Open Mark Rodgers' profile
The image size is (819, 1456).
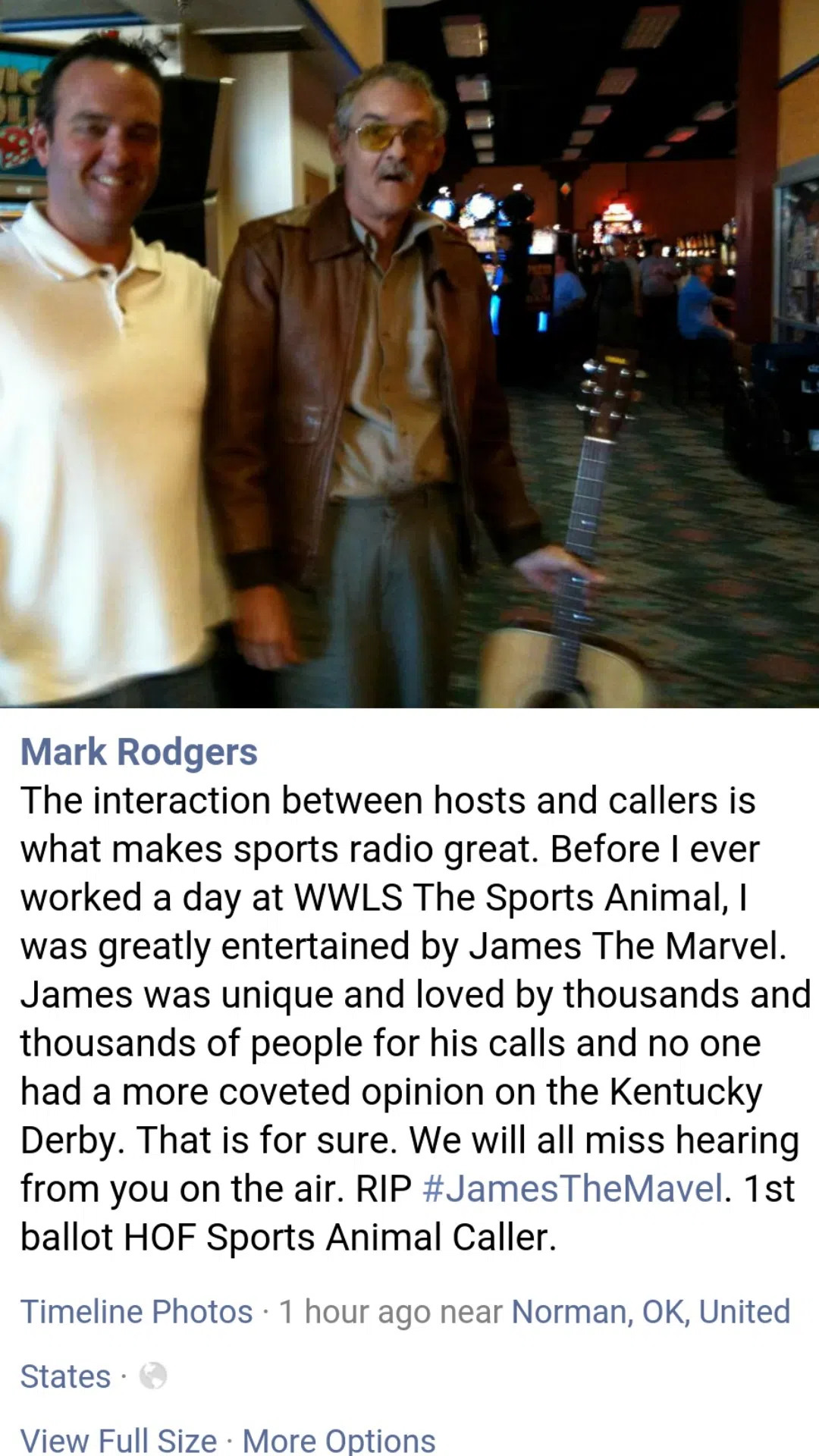(139, 752)
